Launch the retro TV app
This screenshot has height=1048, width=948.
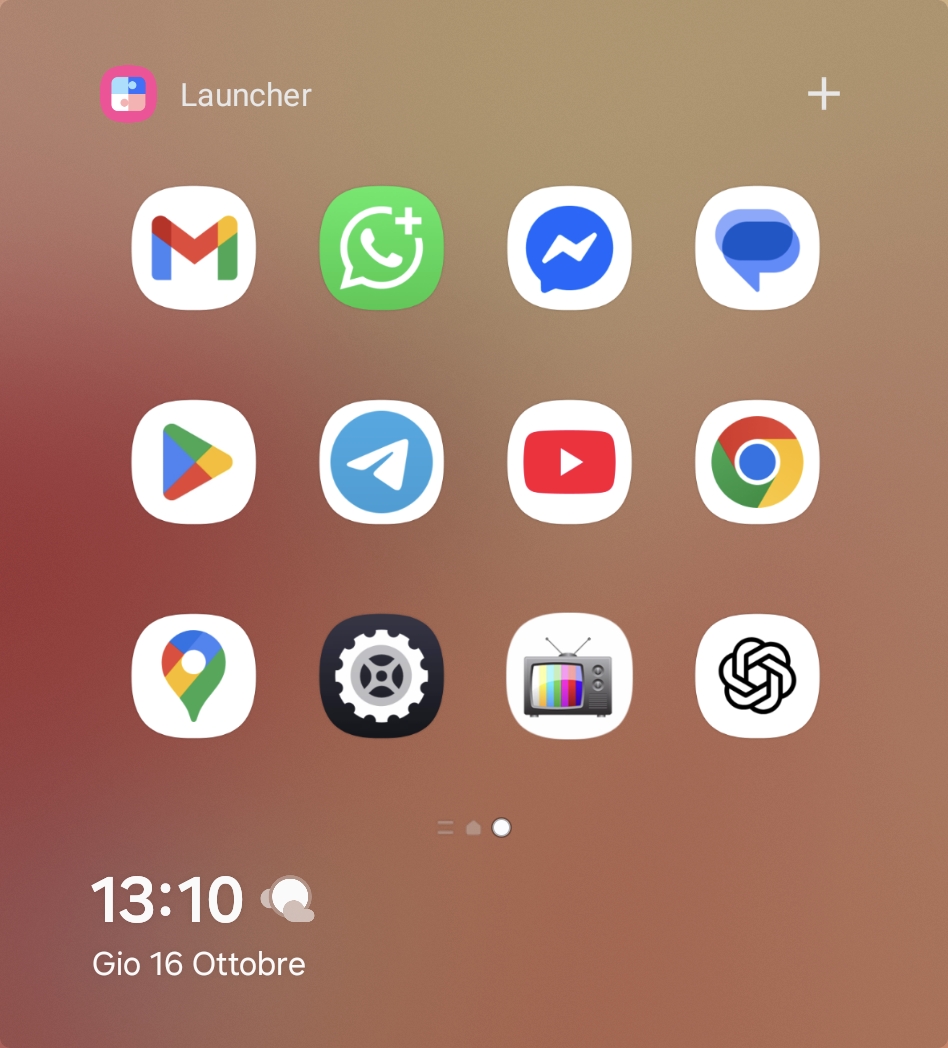(569, 676)
